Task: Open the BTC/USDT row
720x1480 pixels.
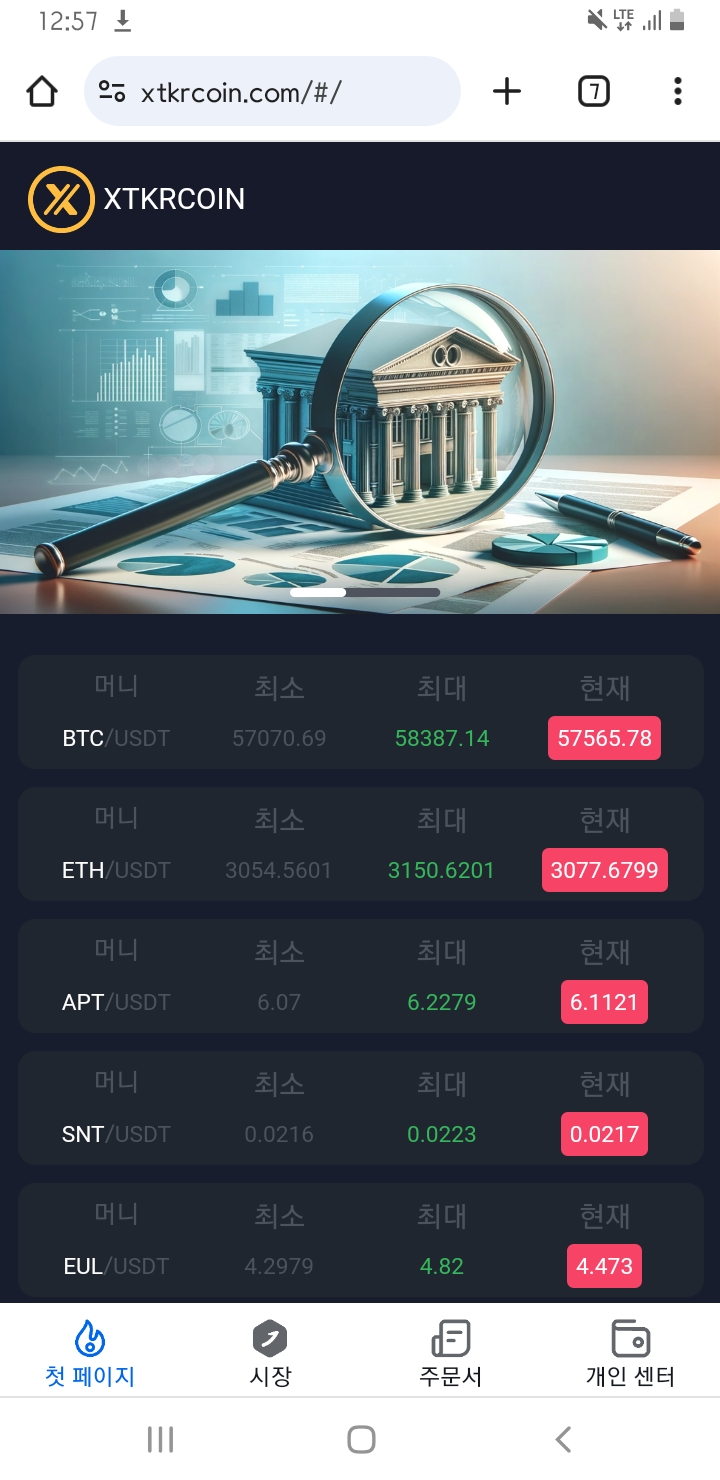Action: click(360, 712)
